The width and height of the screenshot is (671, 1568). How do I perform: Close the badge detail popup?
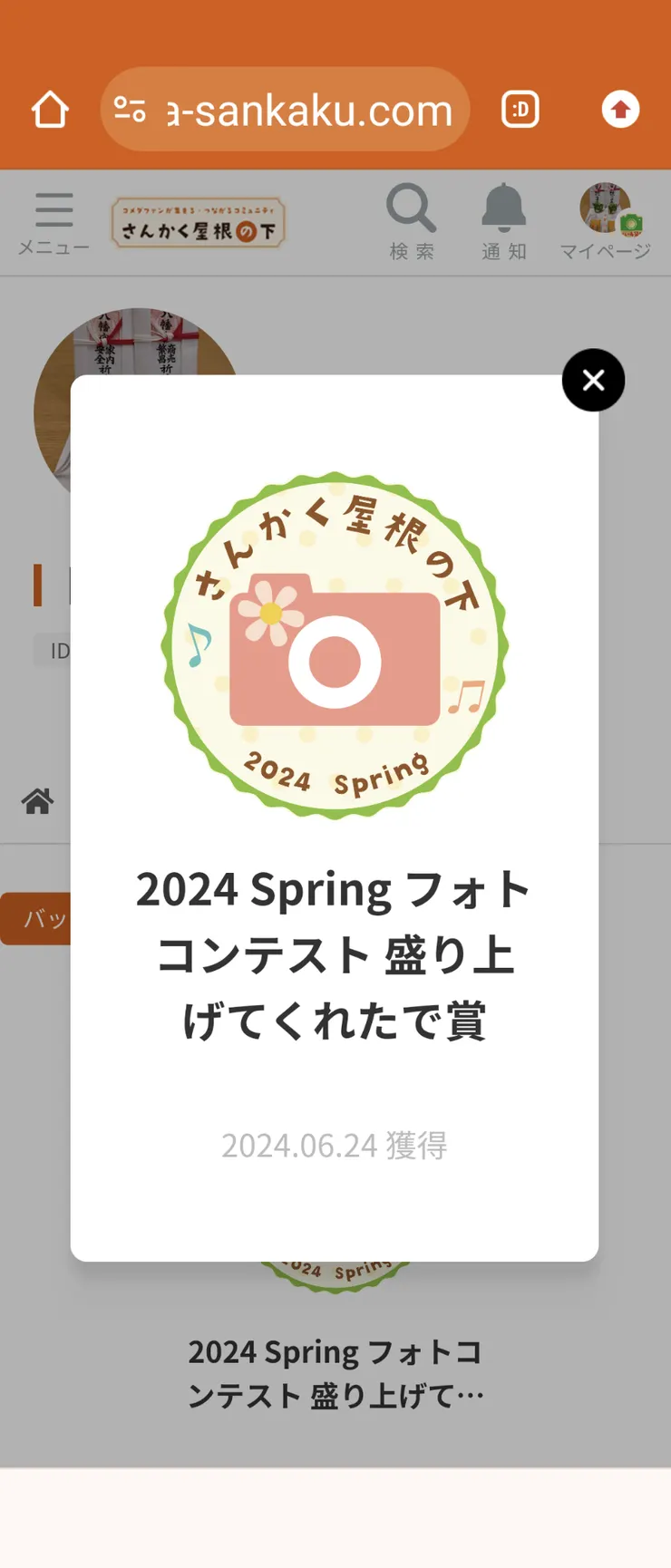tap(593, 381)
